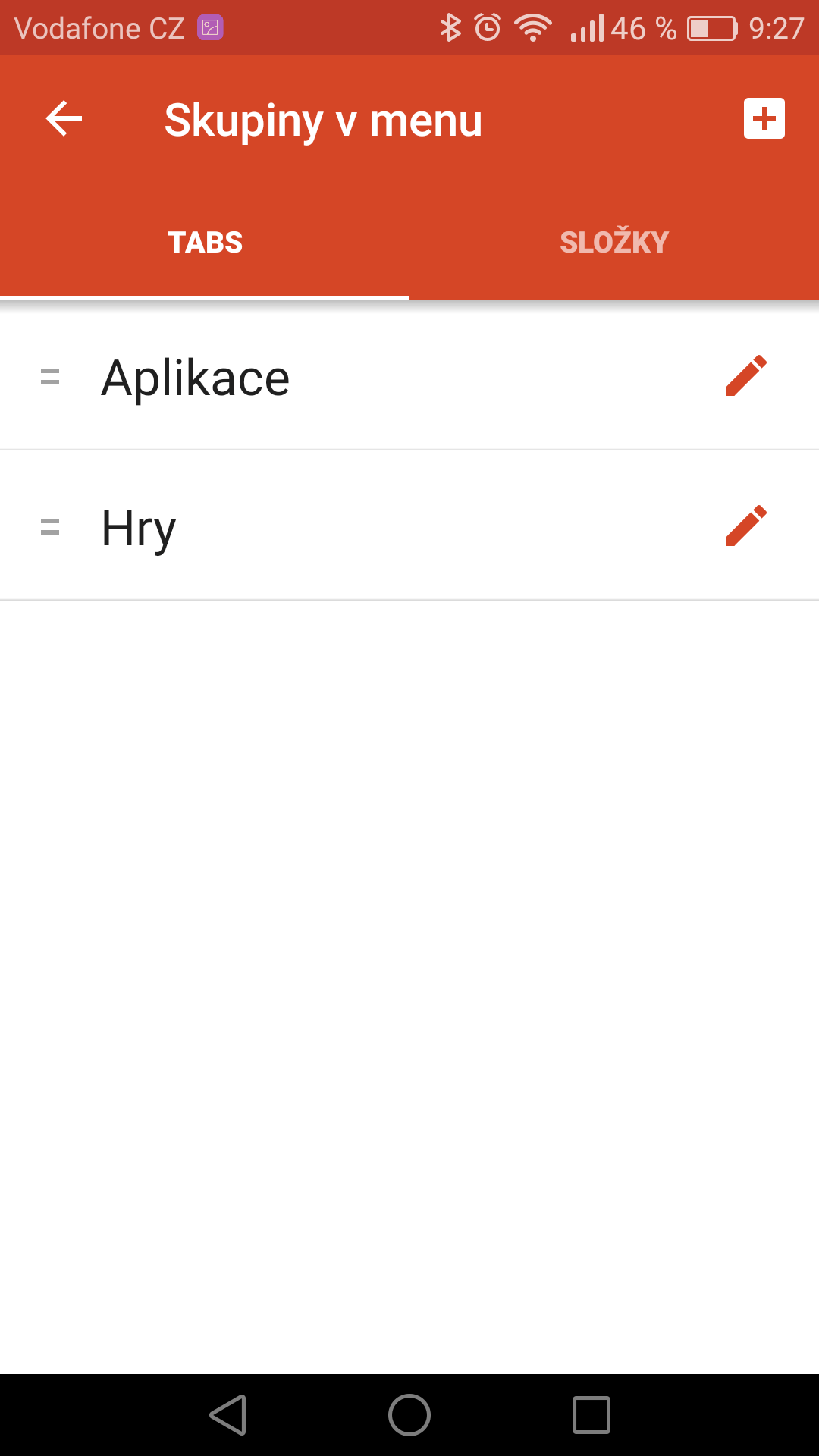Viewport: 819px width, 1456px height.
Task: Edit the Aplikace group
Action: click(746, 375)
